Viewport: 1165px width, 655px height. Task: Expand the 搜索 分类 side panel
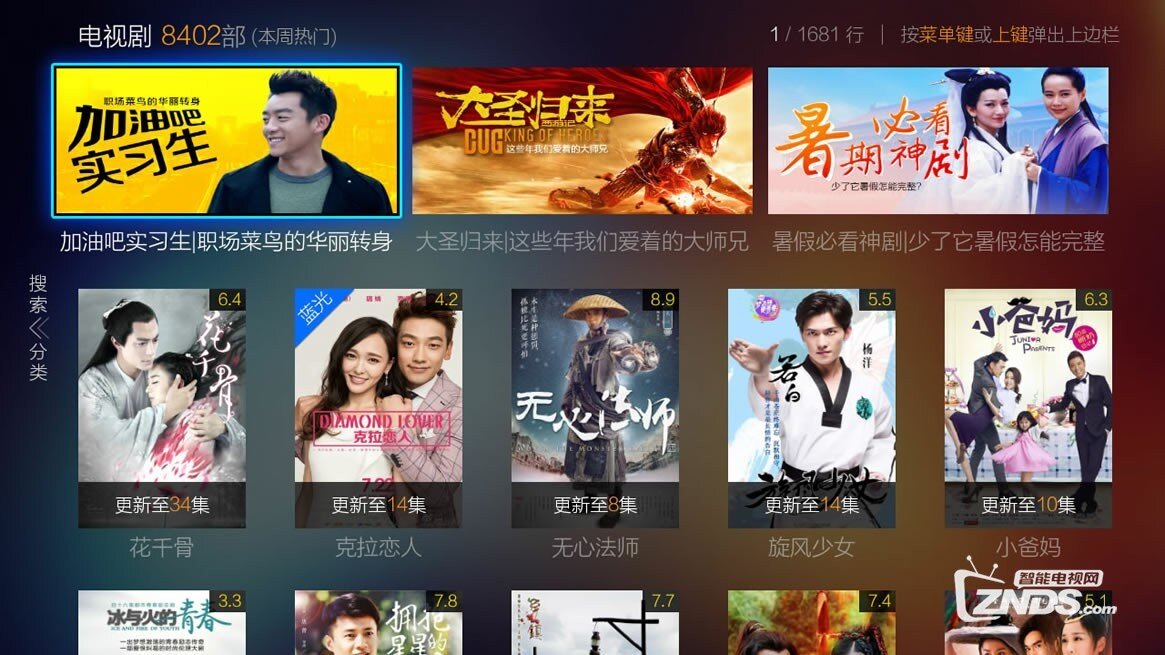pos(38,327)
